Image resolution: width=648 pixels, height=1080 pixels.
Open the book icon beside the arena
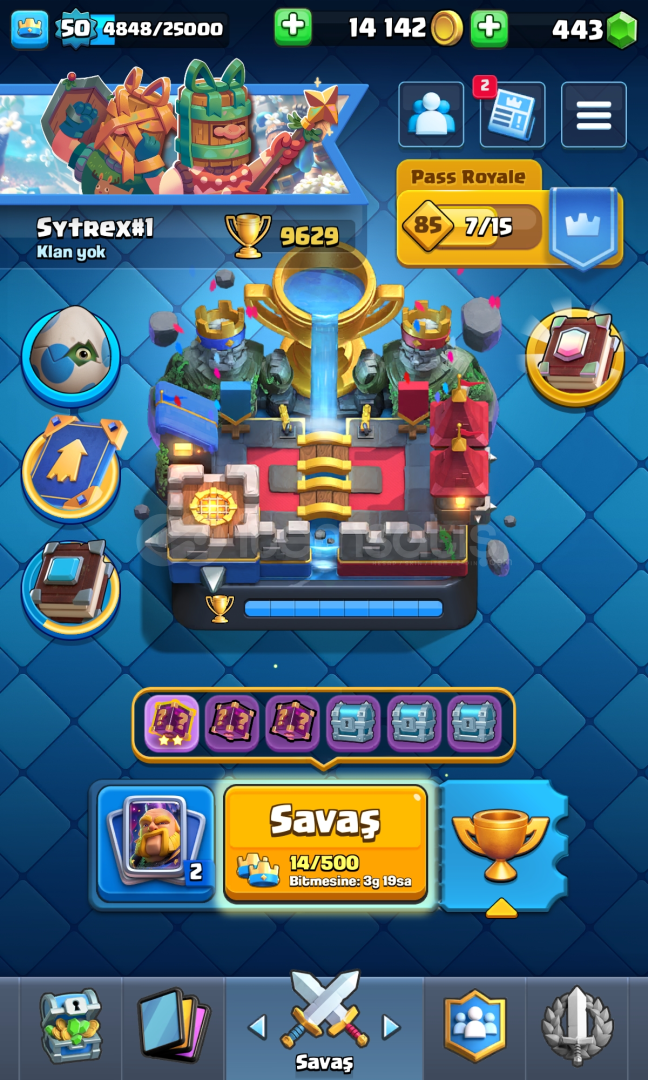point(576,355)
